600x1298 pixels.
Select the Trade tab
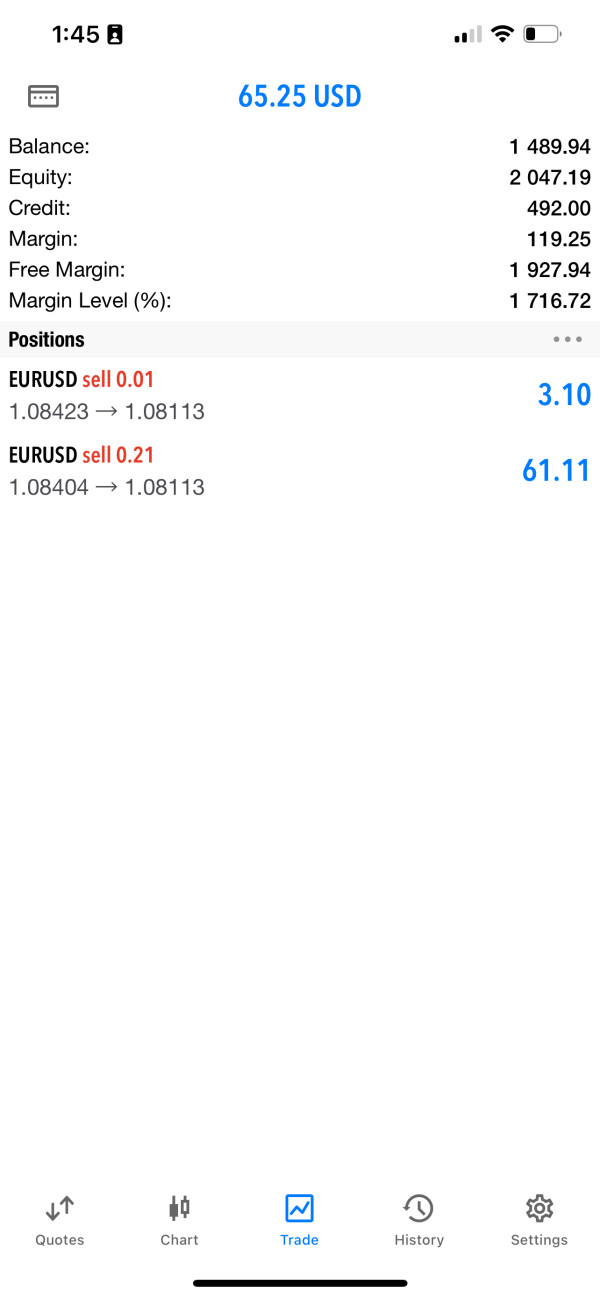coord(299,1220)
